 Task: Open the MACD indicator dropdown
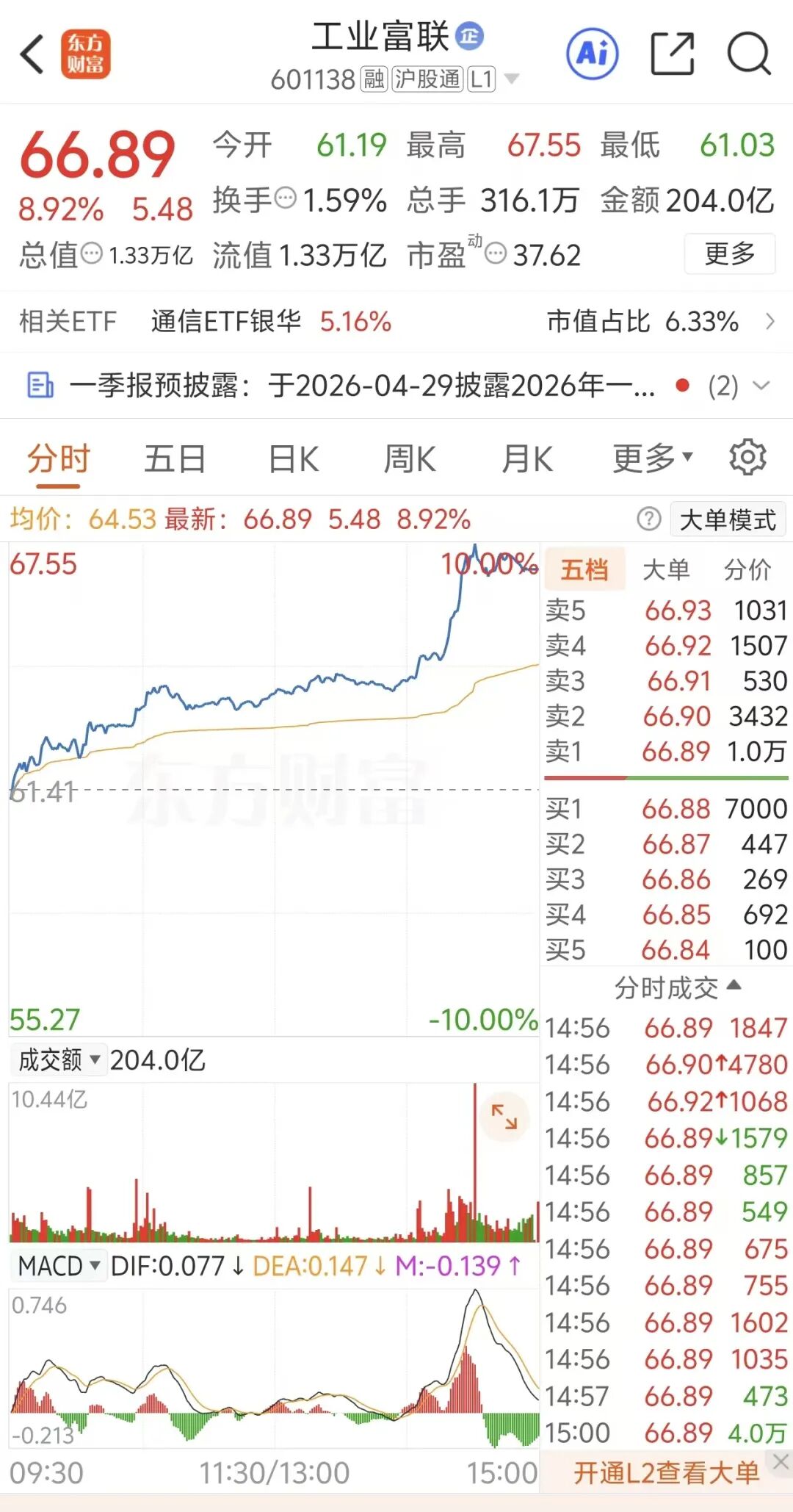58,1266
